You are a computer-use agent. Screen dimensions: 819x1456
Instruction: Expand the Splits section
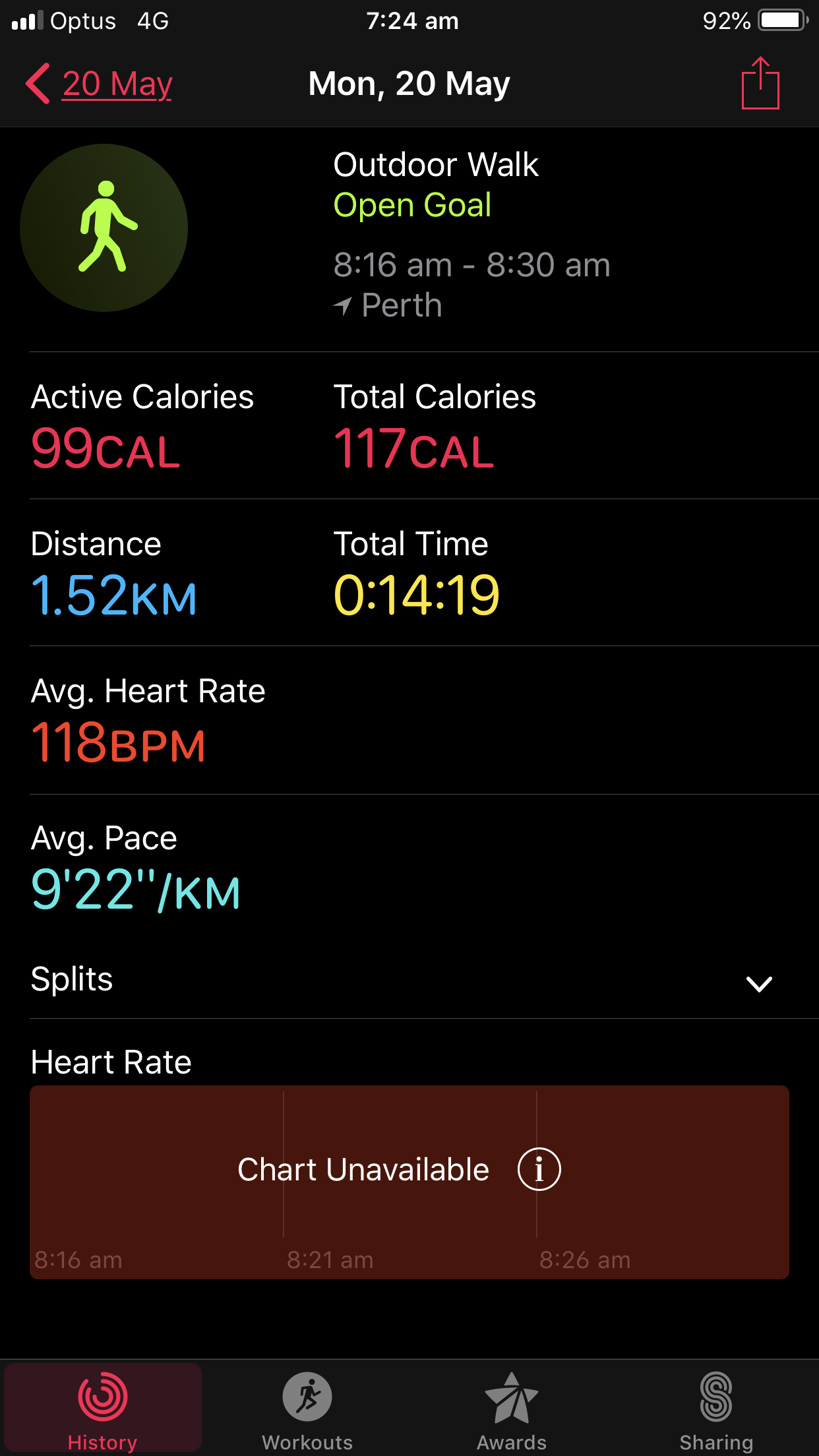pos(758,983)
